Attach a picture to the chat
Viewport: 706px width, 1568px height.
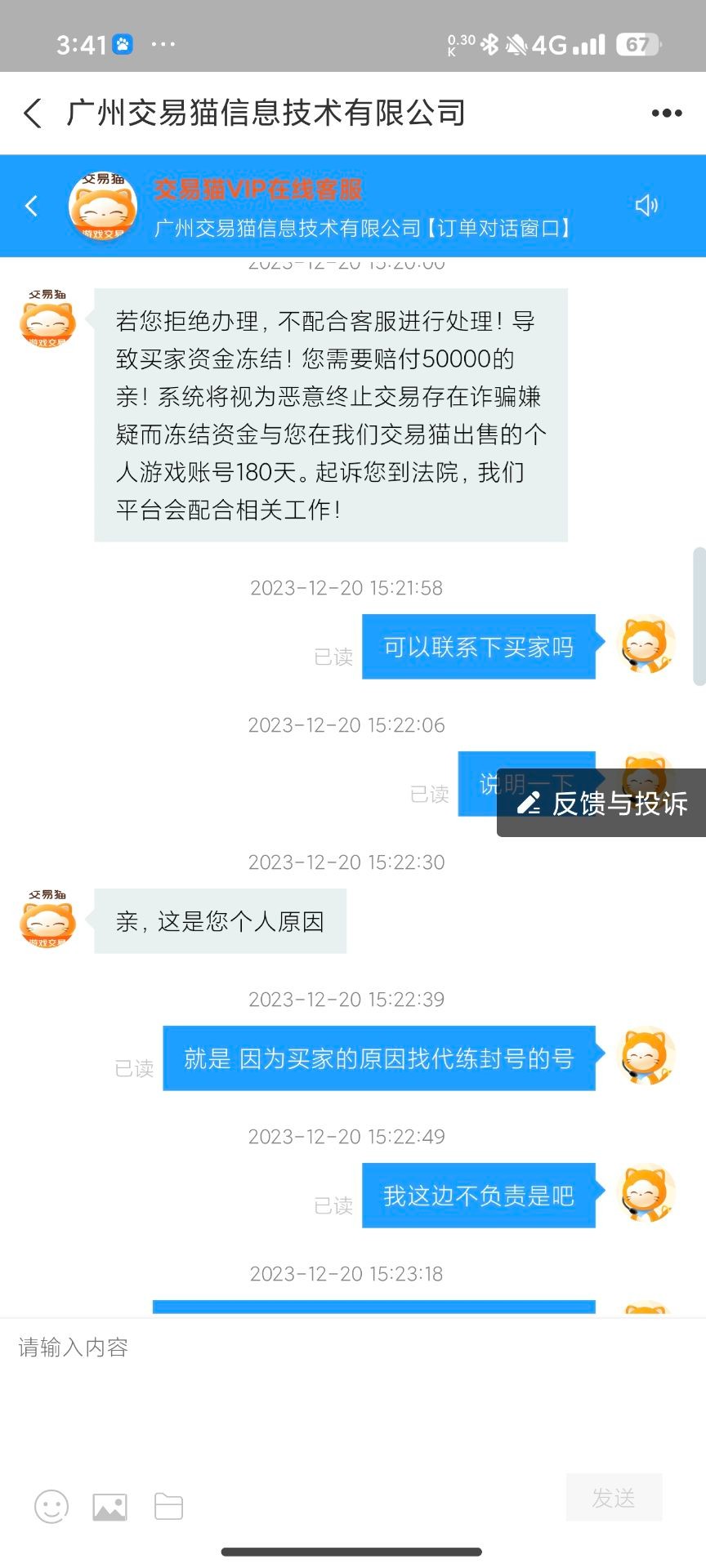pyautogui.click(x=109, y=1506)
